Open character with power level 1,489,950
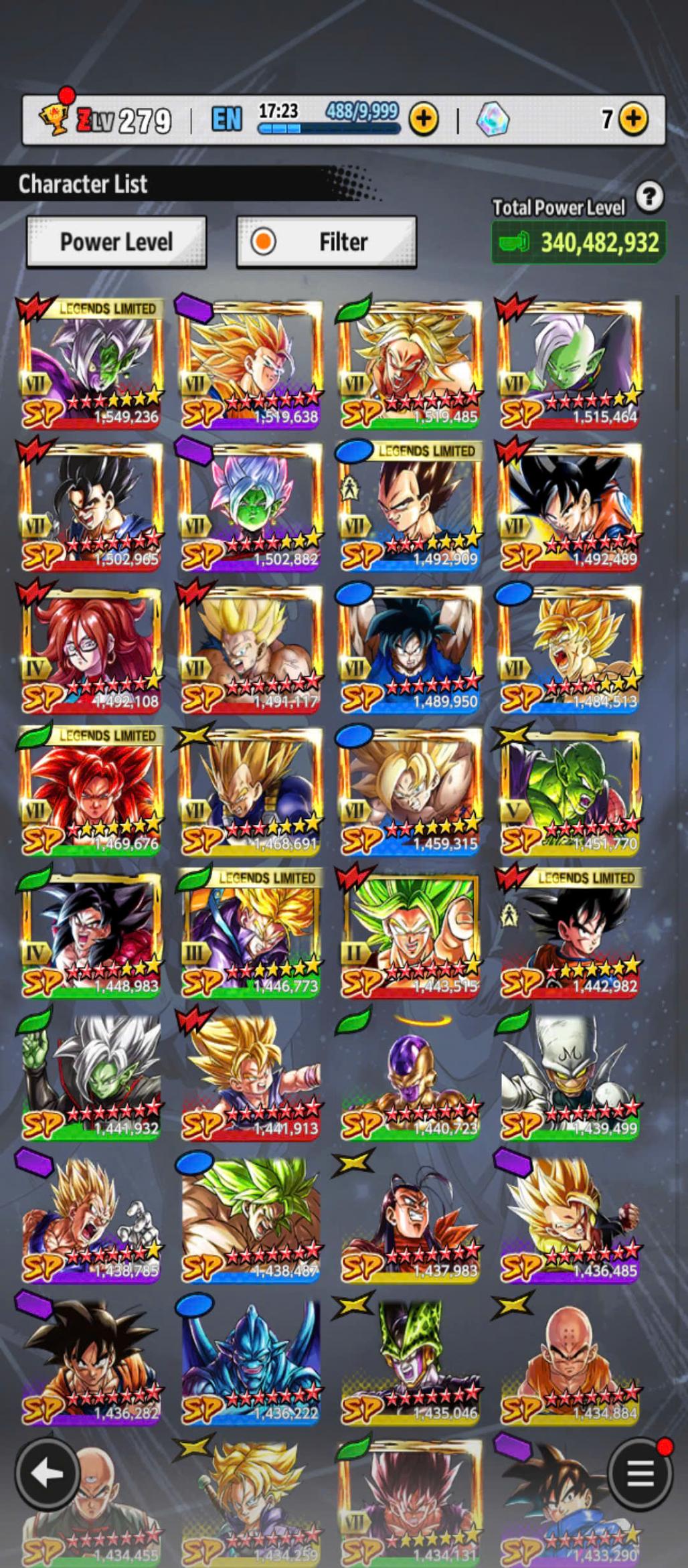The image size is (688, 1568). pos(410,649)
